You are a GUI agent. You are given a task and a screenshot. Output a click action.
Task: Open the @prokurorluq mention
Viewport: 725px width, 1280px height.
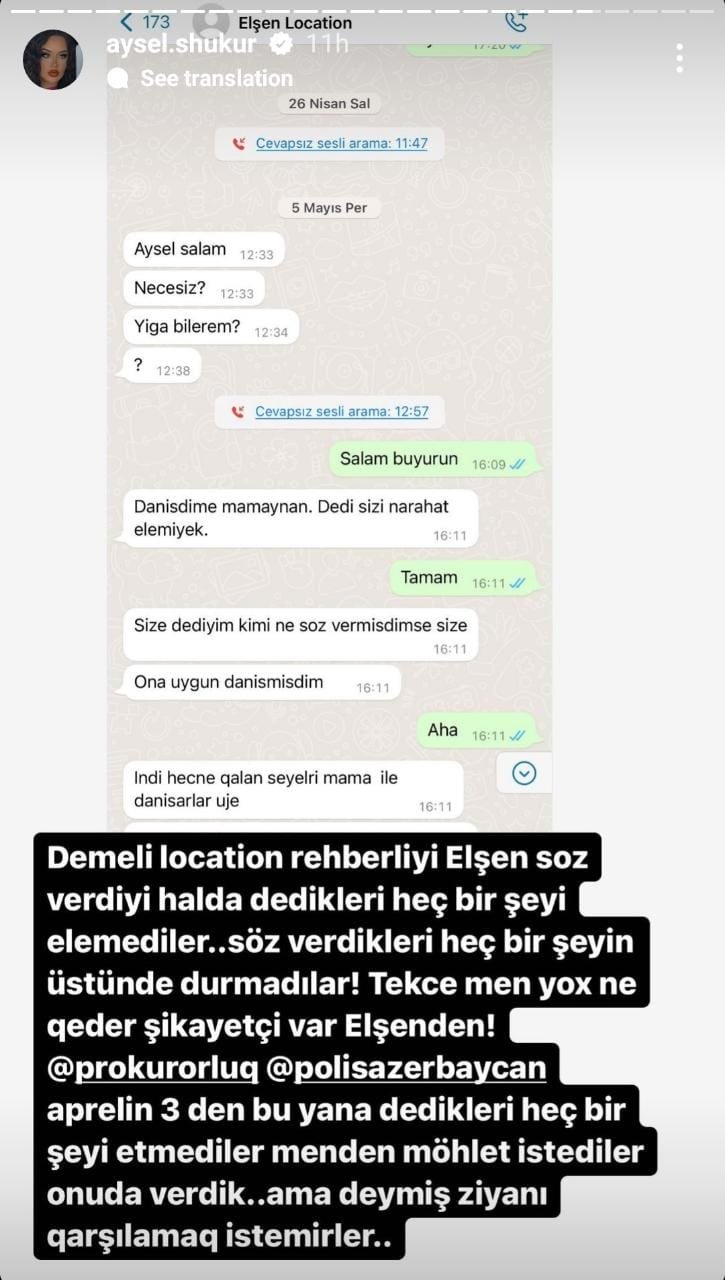tap(153, 1069)
